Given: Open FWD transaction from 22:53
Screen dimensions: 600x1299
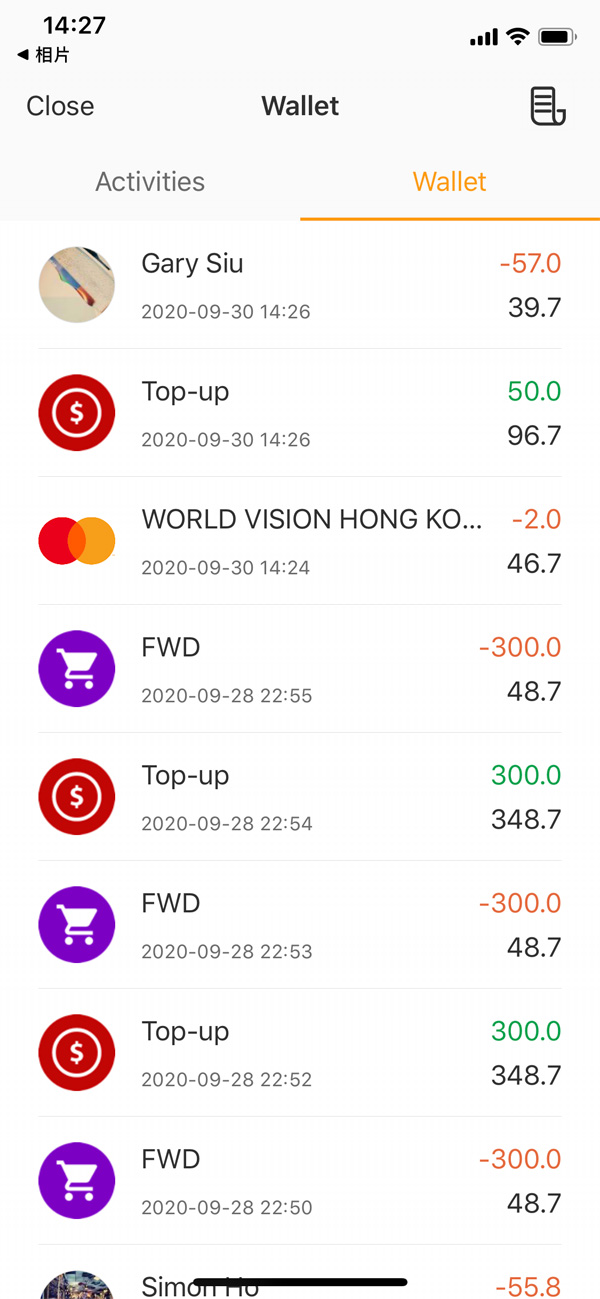Looking at the screenshot, I should 300,925.
